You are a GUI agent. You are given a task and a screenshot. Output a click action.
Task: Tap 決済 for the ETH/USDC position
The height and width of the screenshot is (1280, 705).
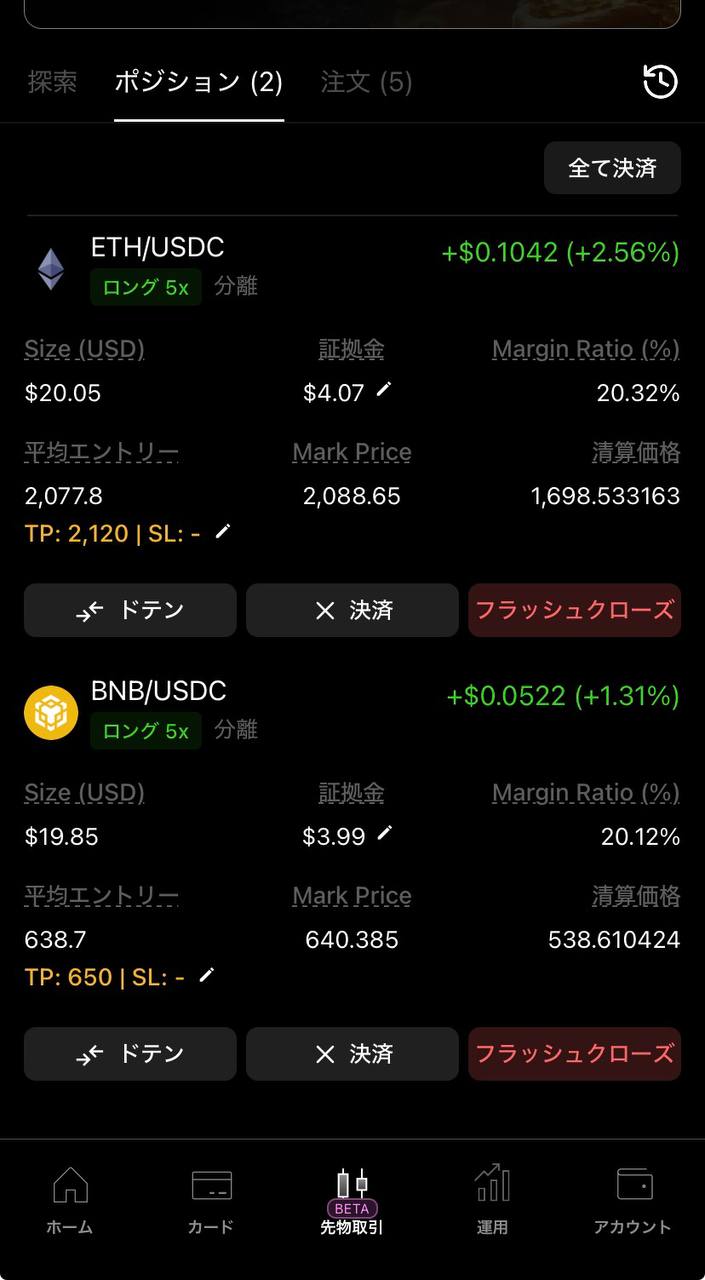pyautogui.click(x=352, y=610)
